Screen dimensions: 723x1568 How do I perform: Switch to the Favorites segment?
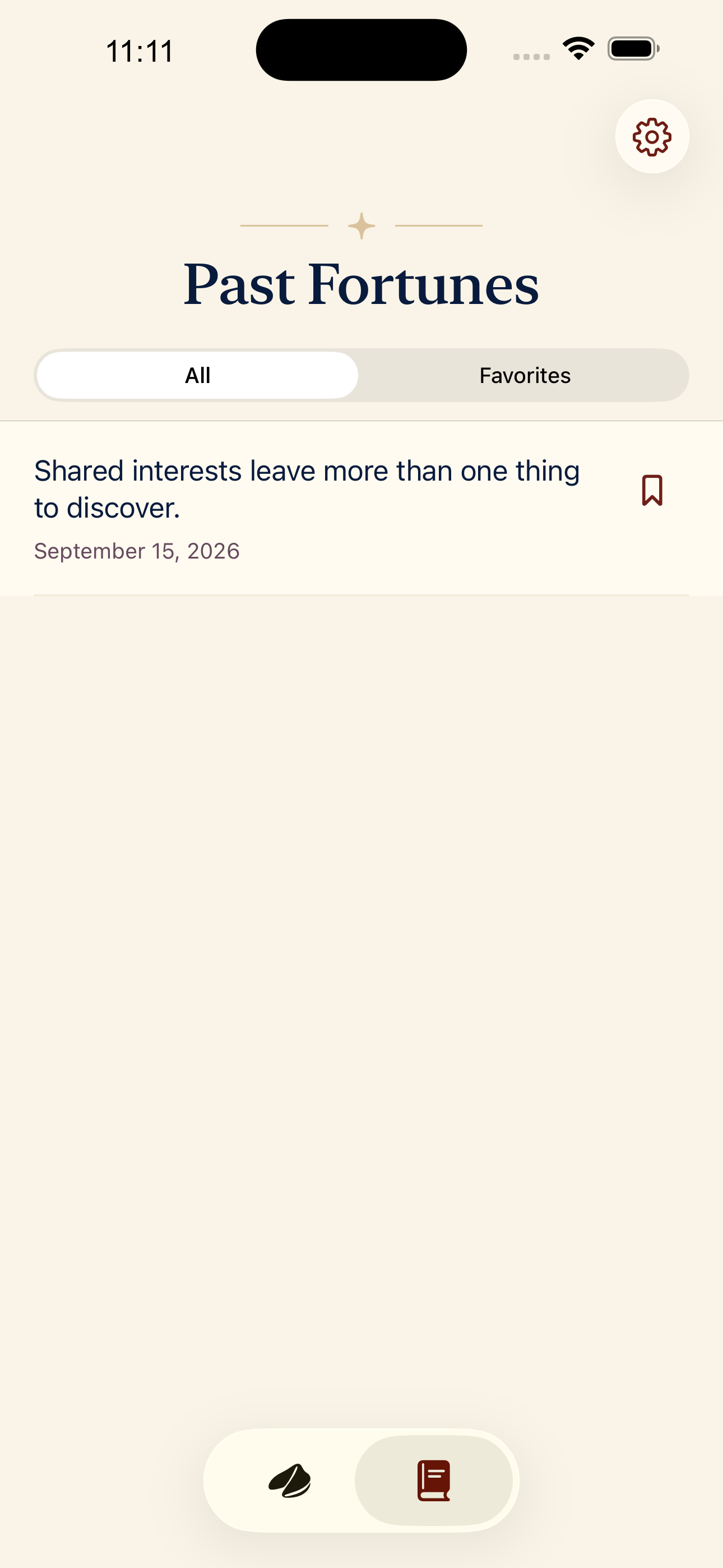[525, 375]
